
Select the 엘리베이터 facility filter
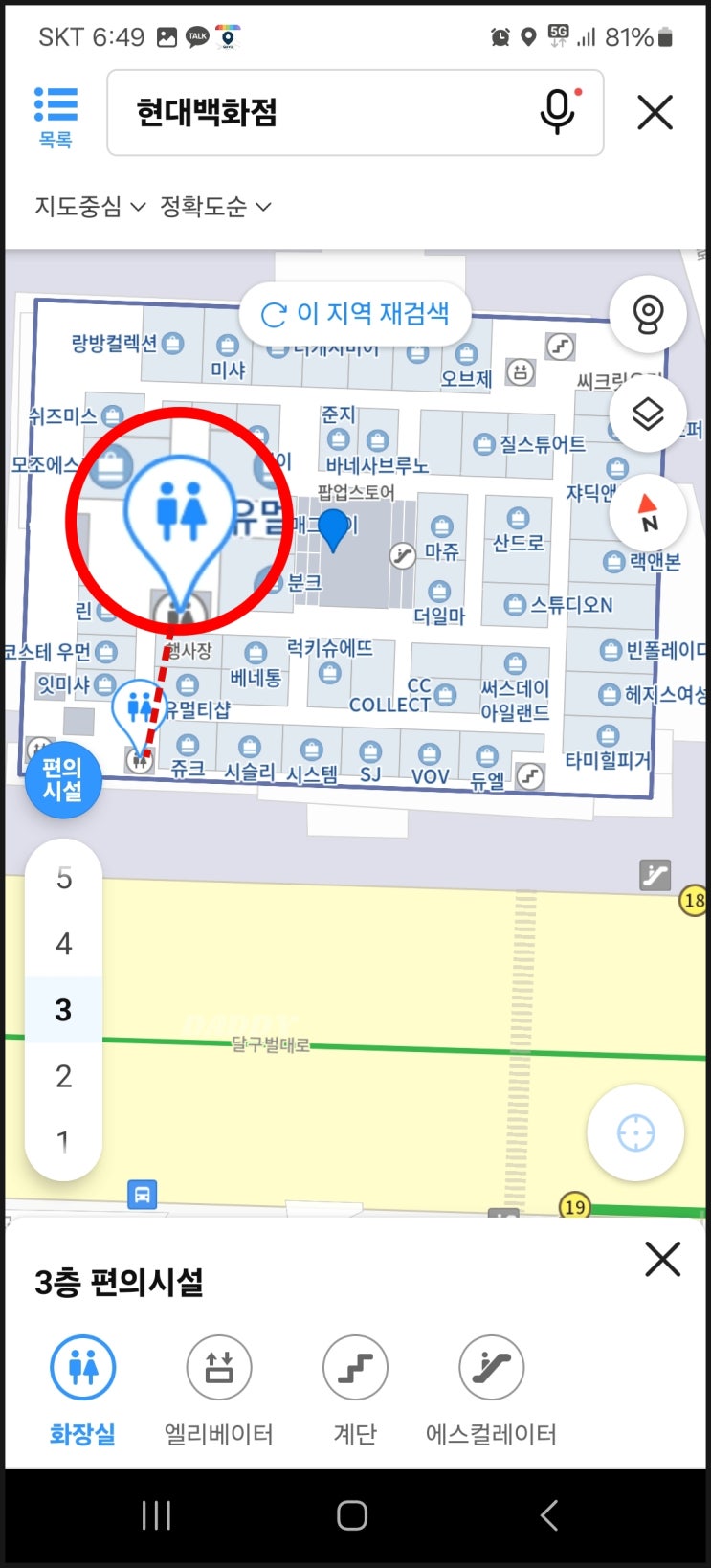point(219,1388)
